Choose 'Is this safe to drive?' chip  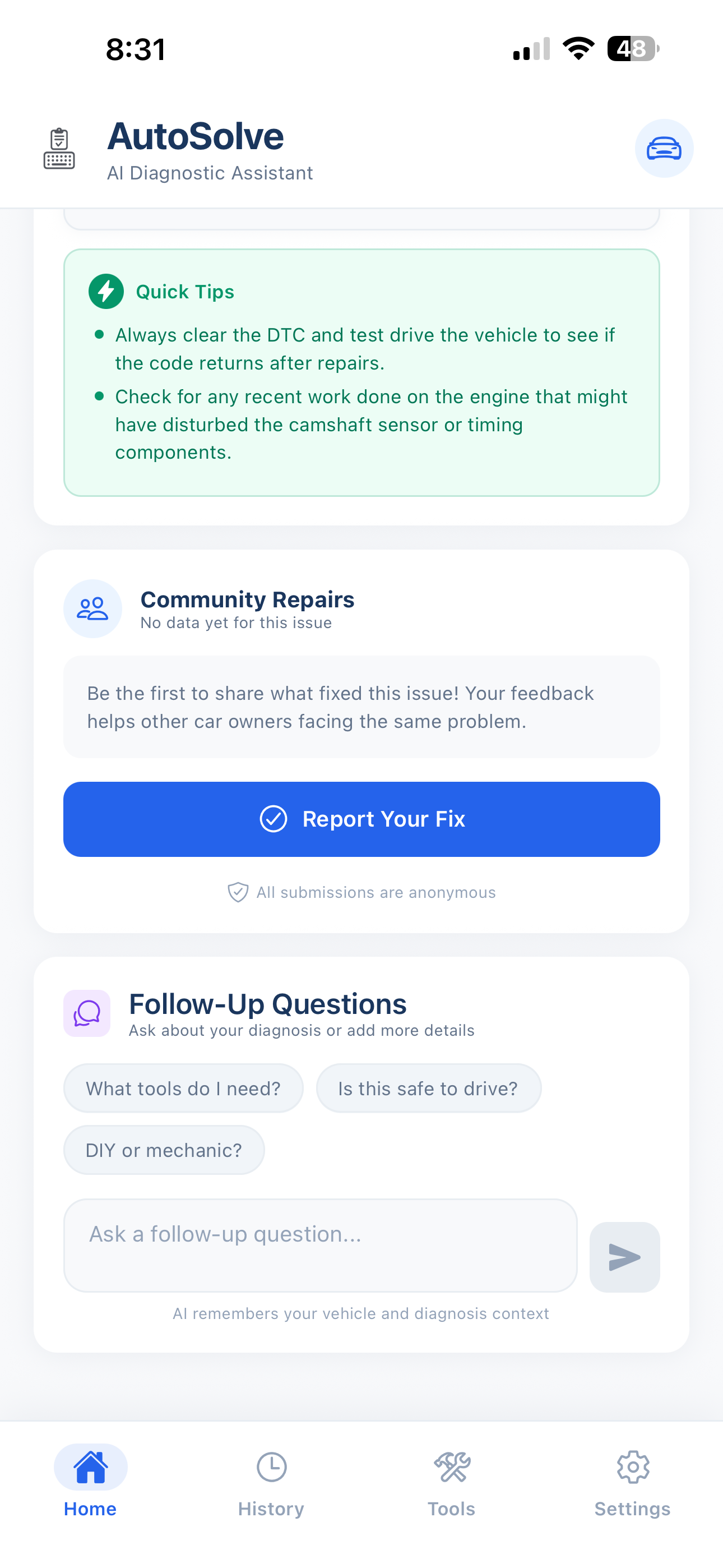[x=428, y=1089]
